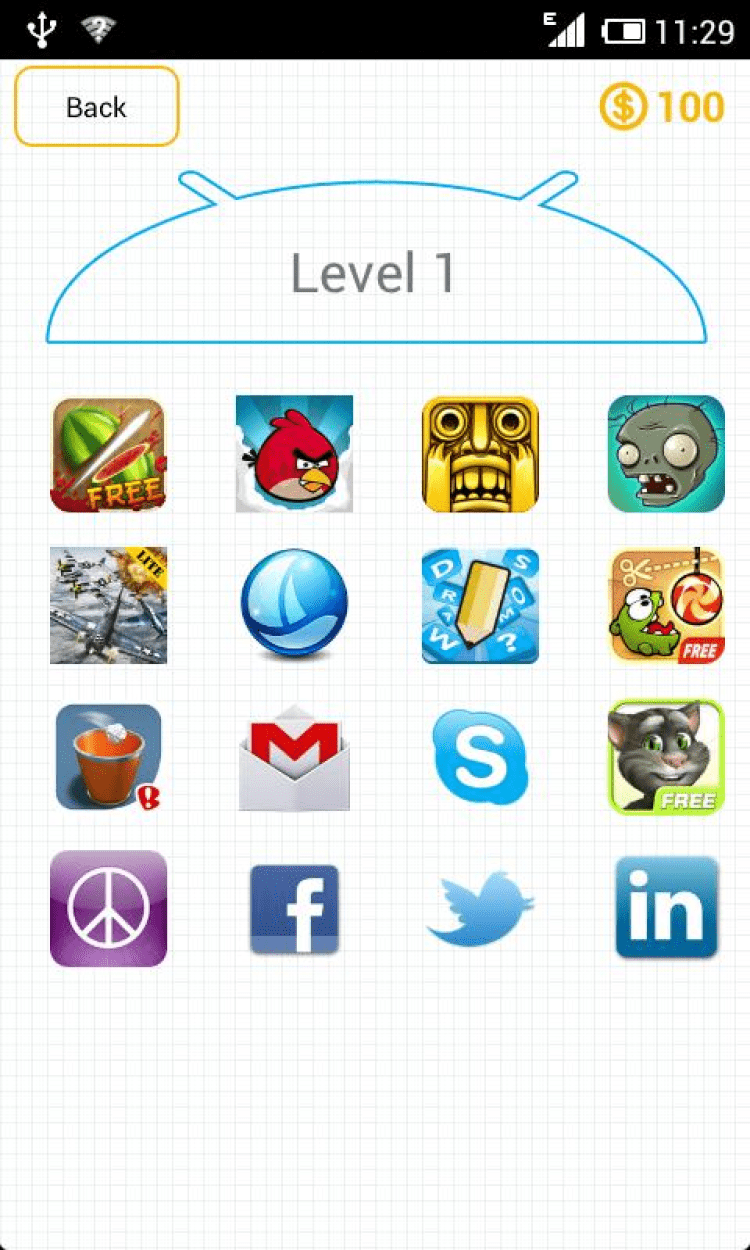Open the Skype logo puzzle

tap(480, 757)
